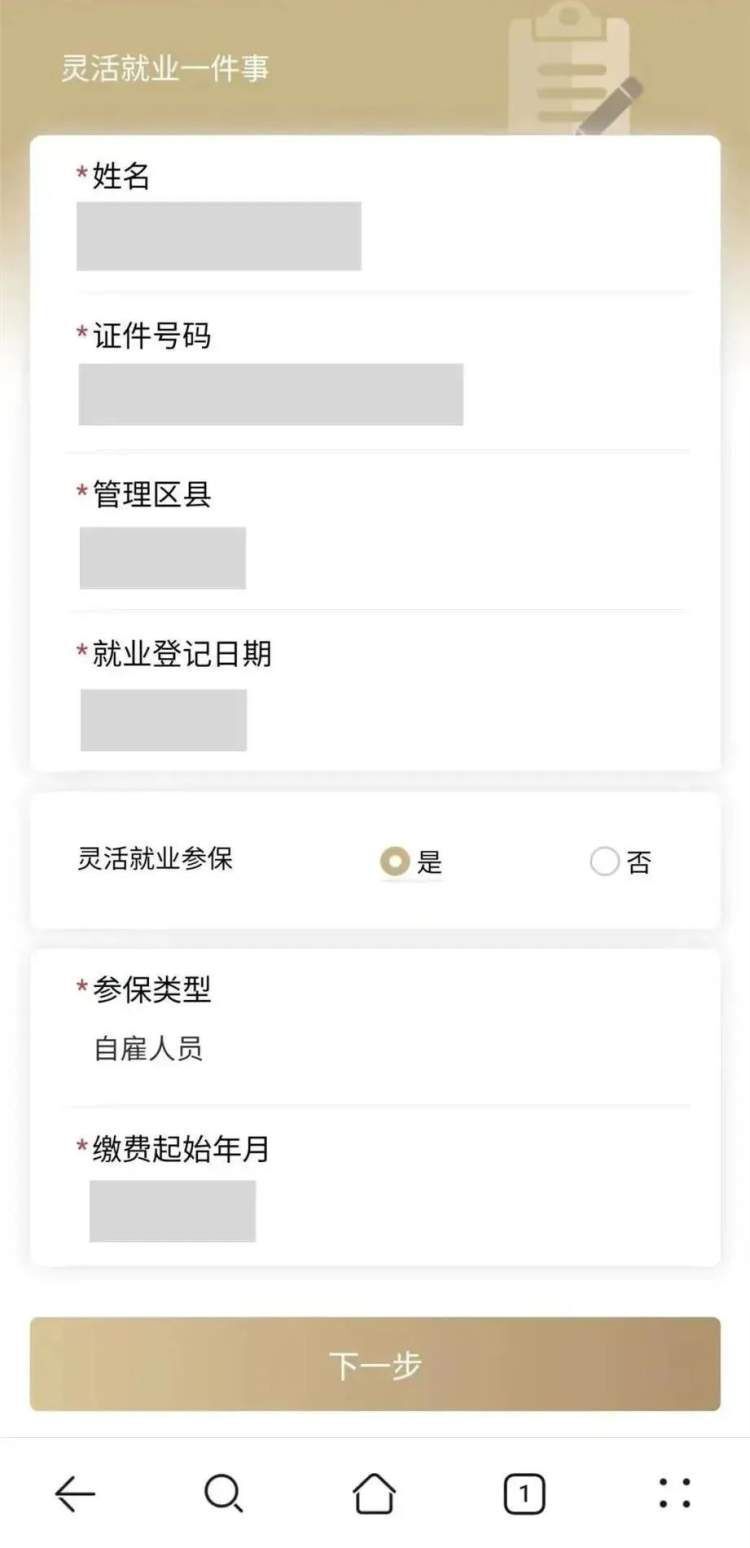This screenshot has height=1548, width=750.
Task: Tap the 下一步 button to continue
Action: pyautogui.click(x=374, y=1360)
